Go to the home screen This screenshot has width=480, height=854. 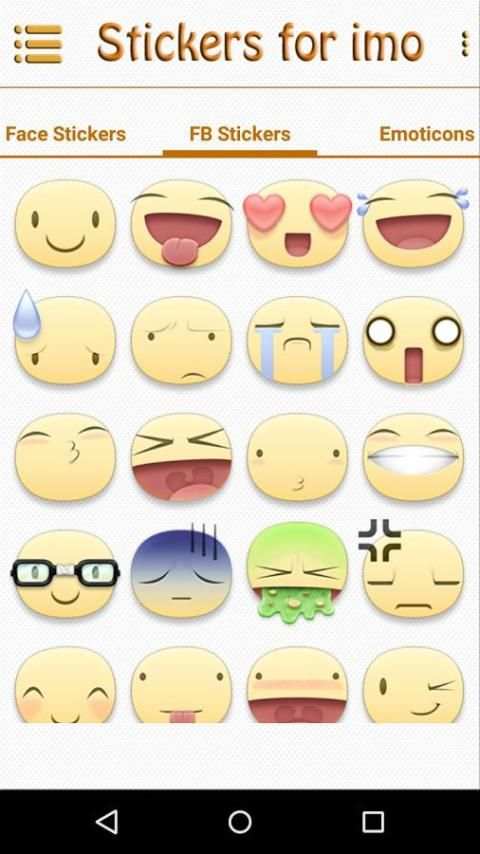click(240, 821)
